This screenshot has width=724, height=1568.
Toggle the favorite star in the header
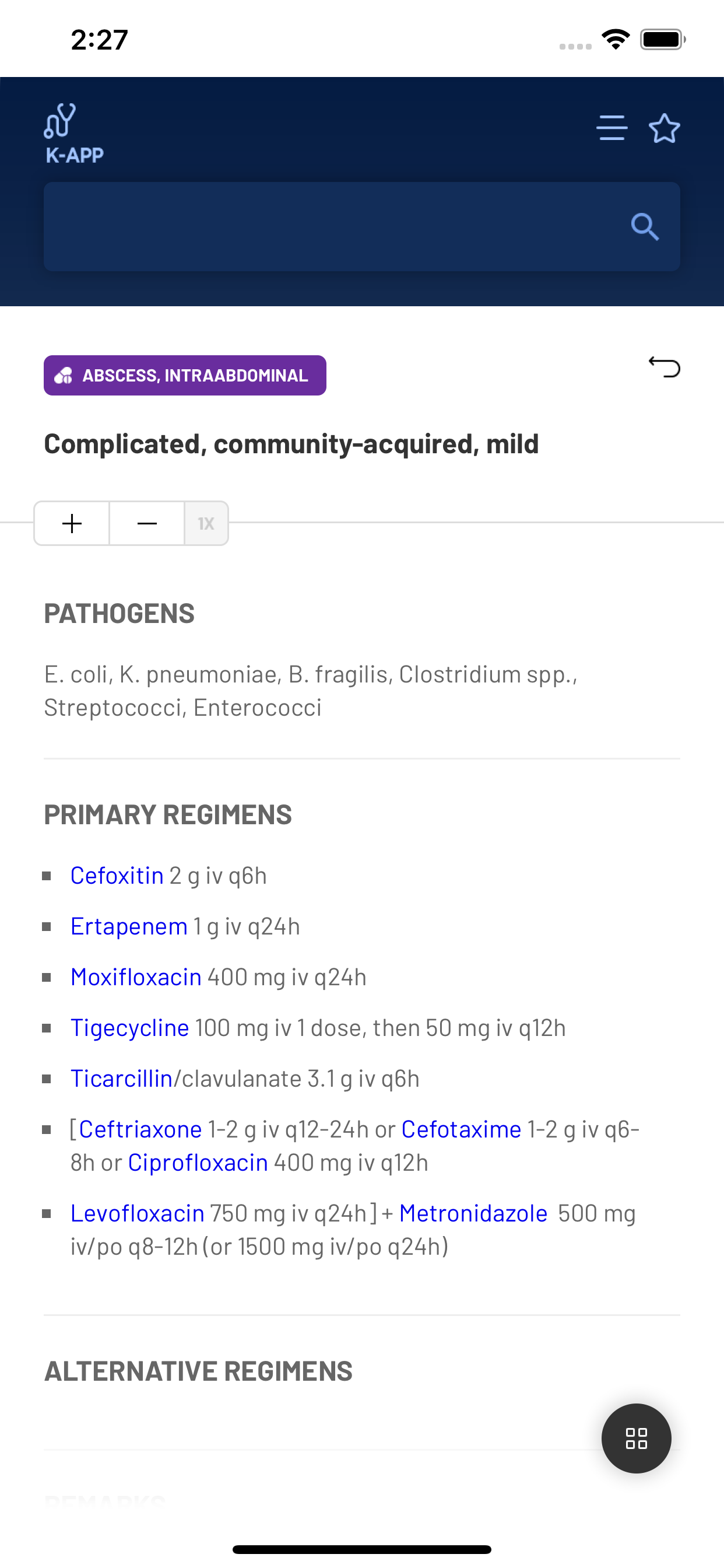(x=665, y=128)
